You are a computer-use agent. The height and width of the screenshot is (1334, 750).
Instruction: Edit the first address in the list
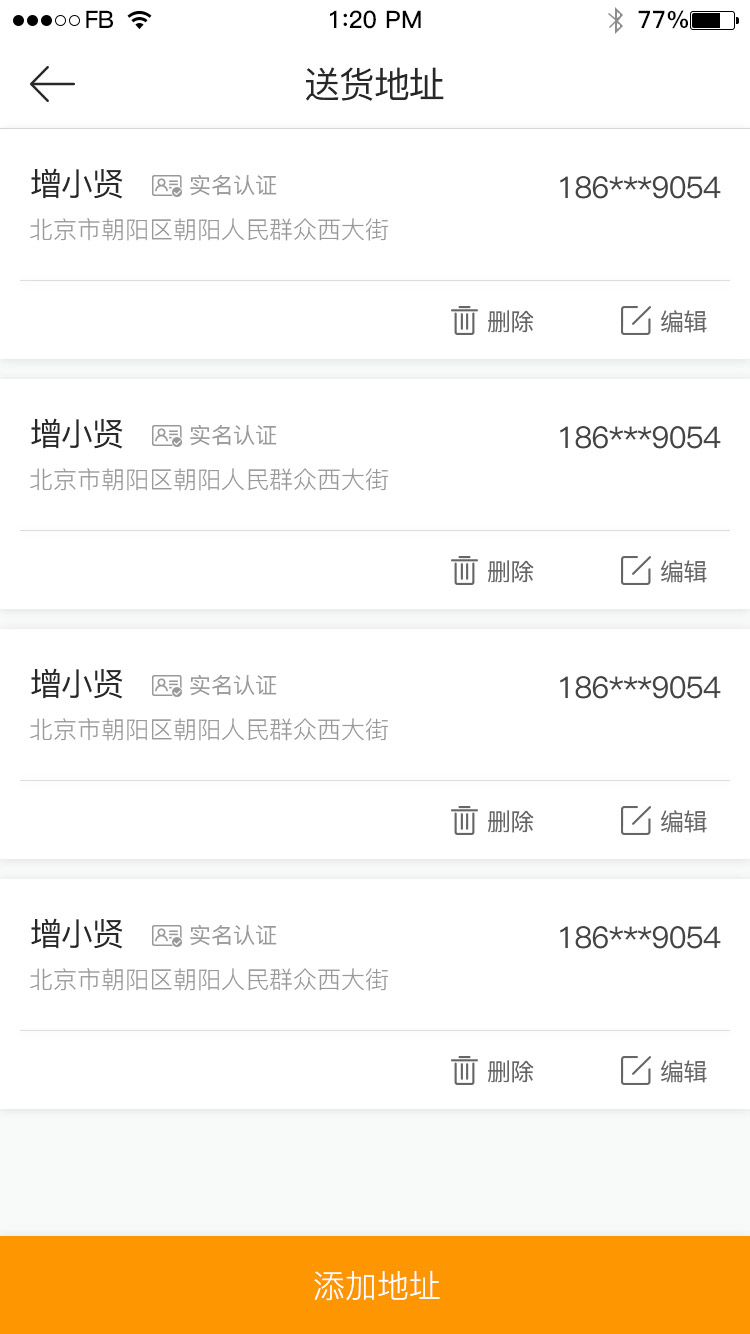664,321
